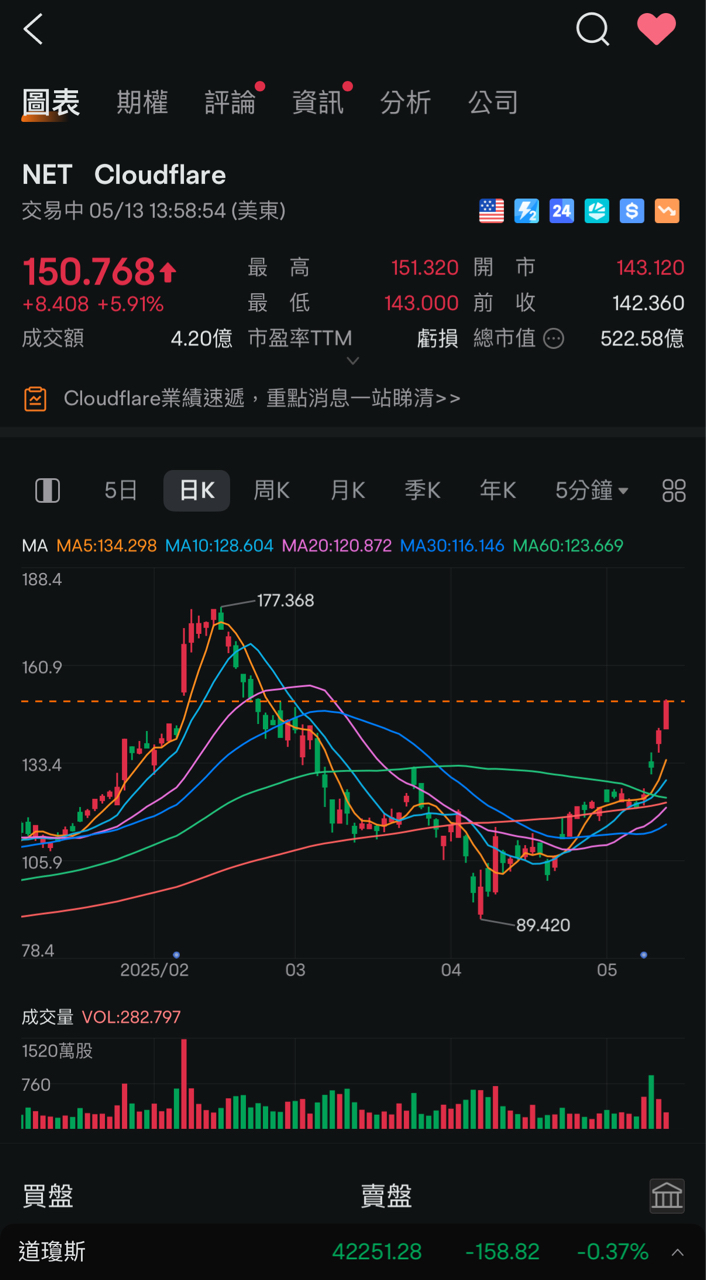Open the Cloudflare業績速遞 banner link
This screenshot has height=1280, width=706.
pyautogui.click(x=262, y=398)
